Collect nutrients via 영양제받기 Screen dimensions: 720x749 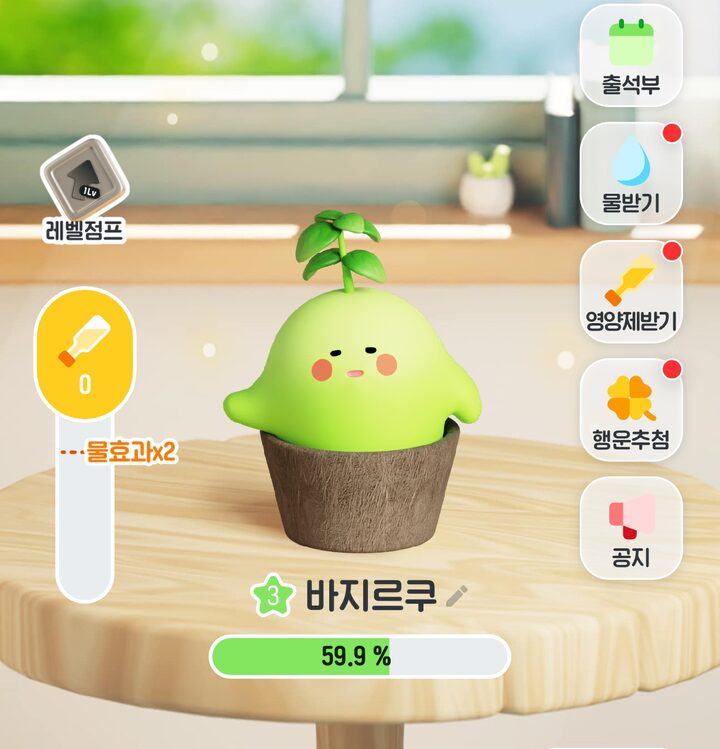click(631, 290)
